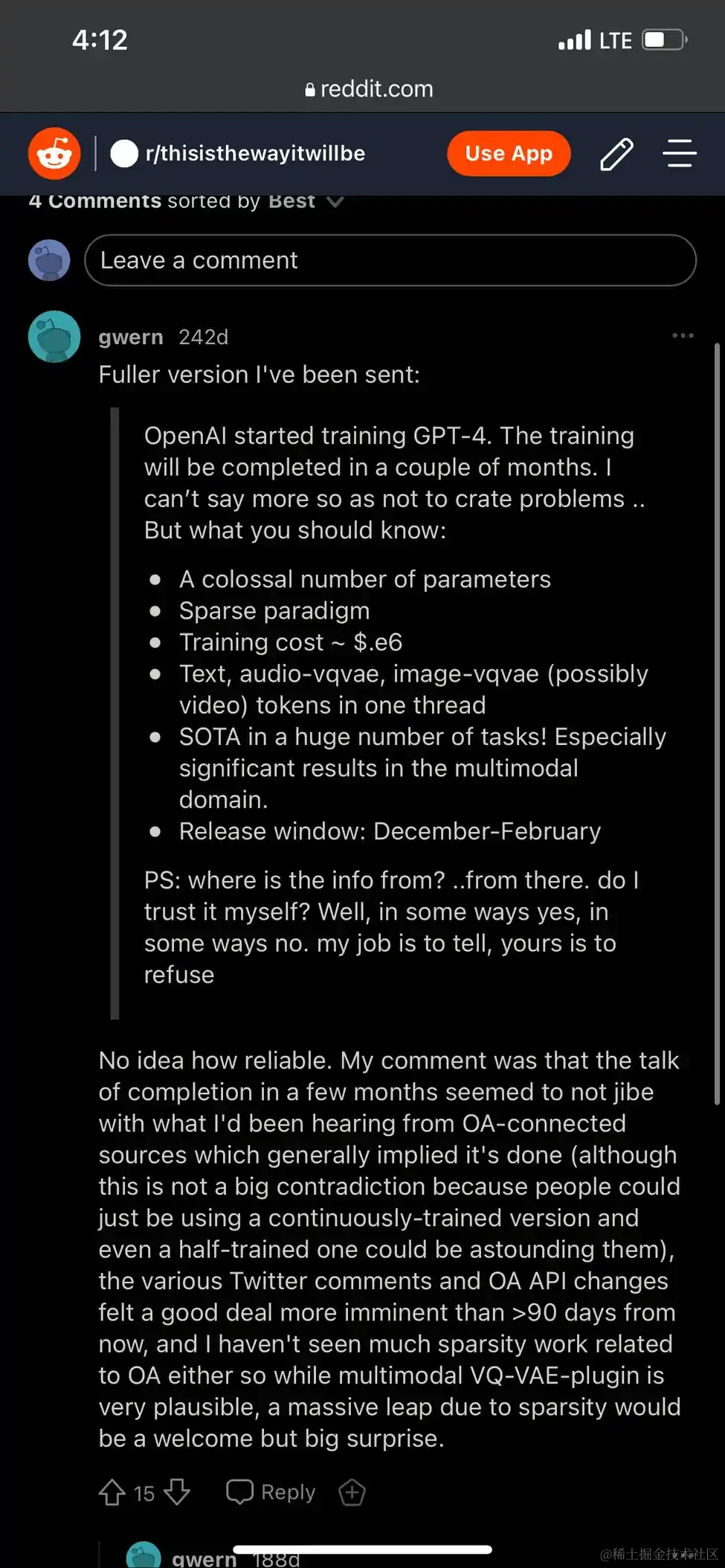Downvote gwern's comment
The height and width of the screenshot is (1568, 725).
pos(177,1492)
